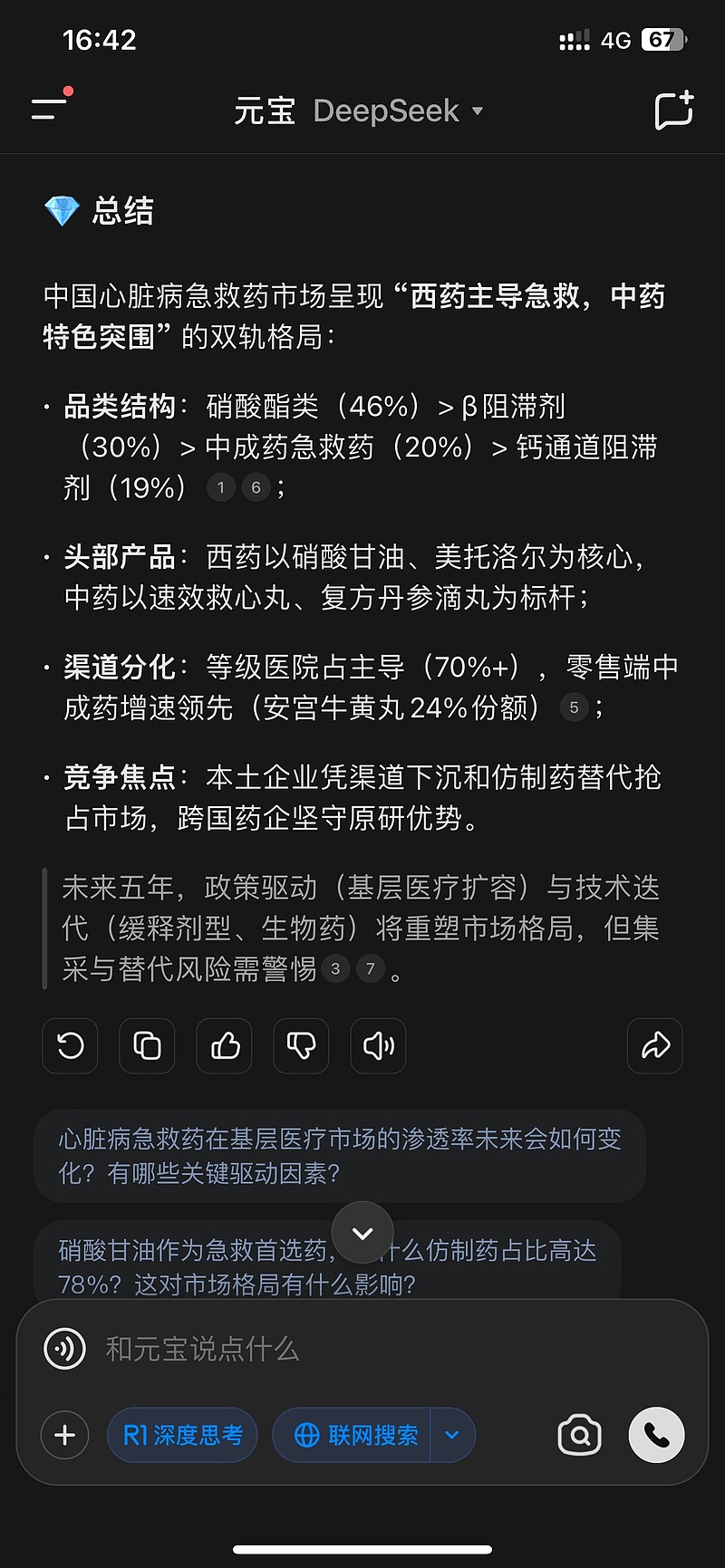This screenshot has width=725, height=1568.
Task: Regenerate the answer
Action: point(70,1046)
